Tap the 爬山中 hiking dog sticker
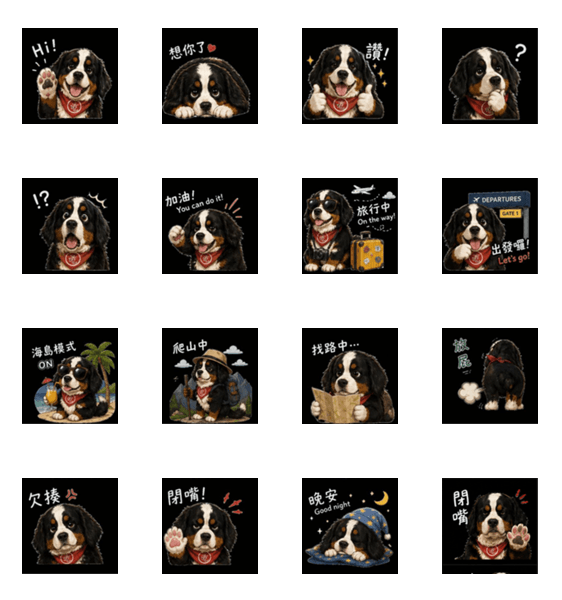562x600 pixels. pos(210,376)
